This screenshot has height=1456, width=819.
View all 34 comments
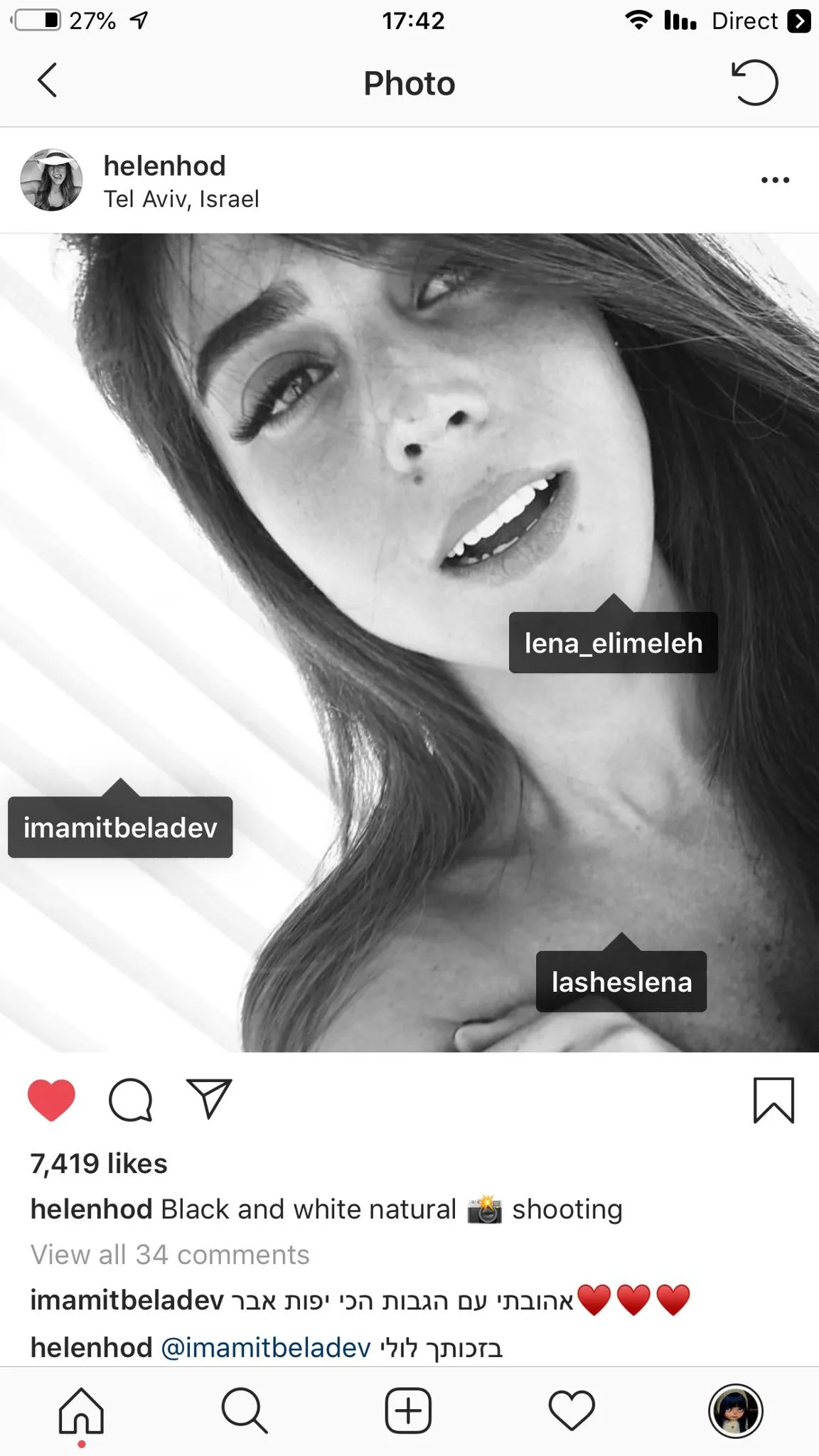click(170, 1255)
